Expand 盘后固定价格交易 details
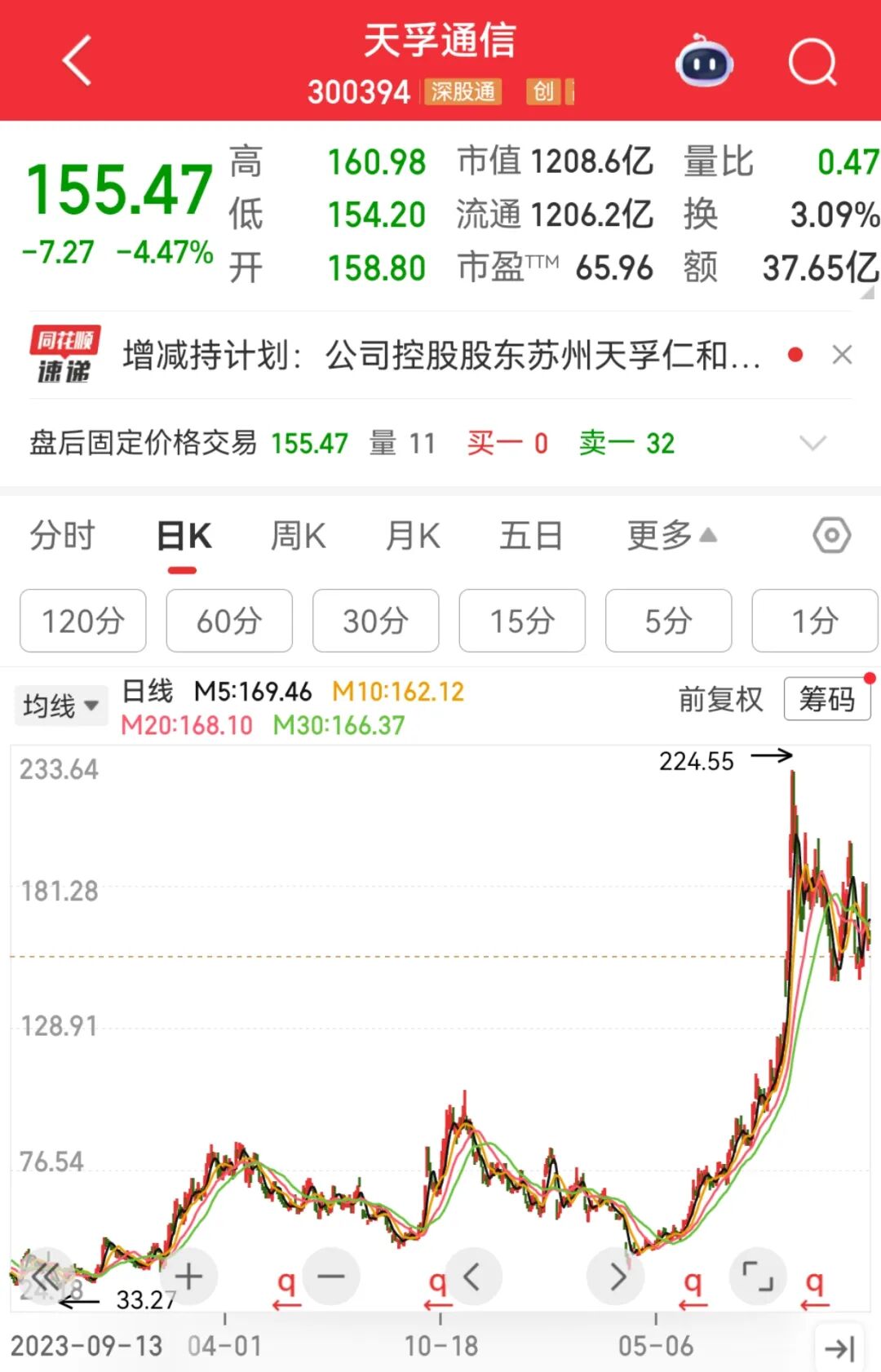Viewport: 881px width, 1372px height. click(812, 443)
